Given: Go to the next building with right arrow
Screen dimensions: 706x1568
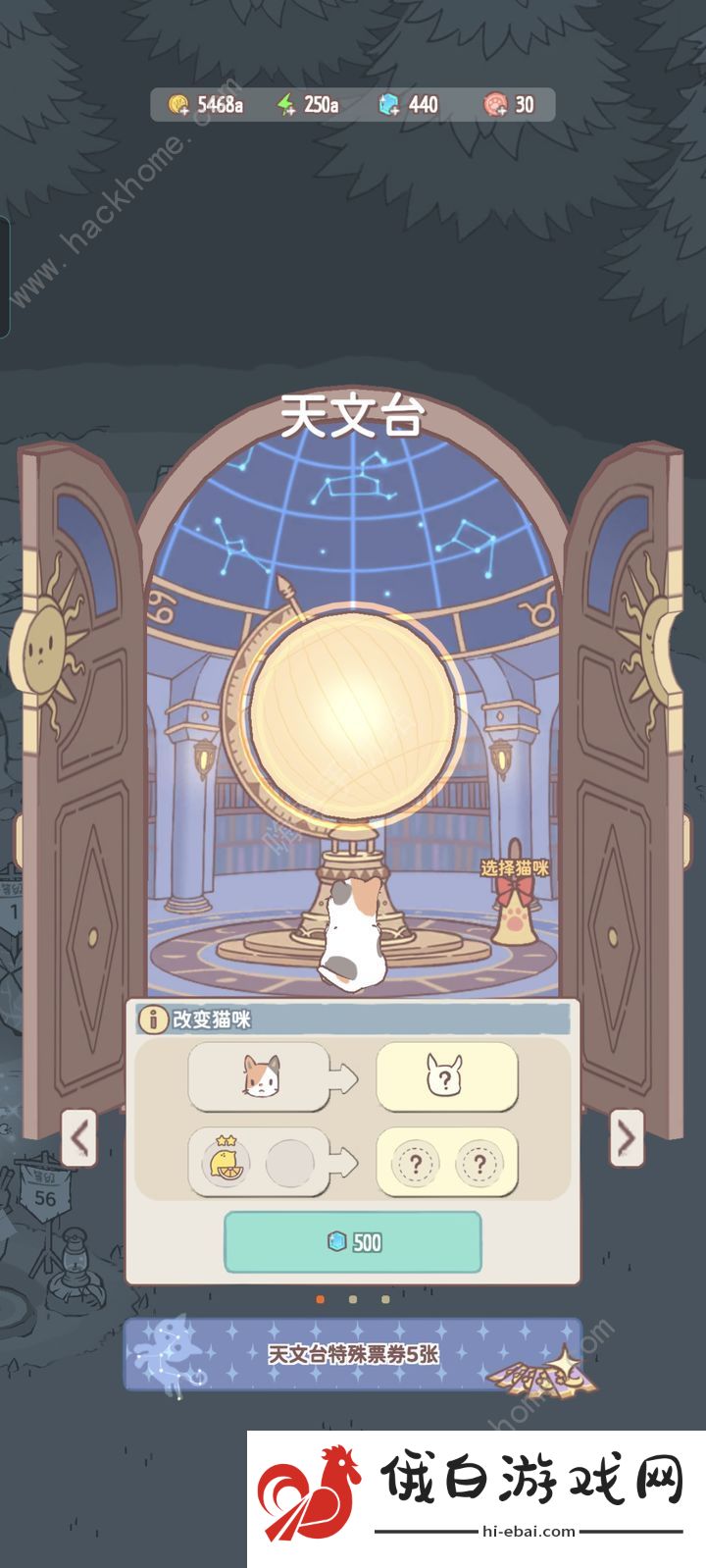Looking at the screenshot, I should pos(627,1137).
